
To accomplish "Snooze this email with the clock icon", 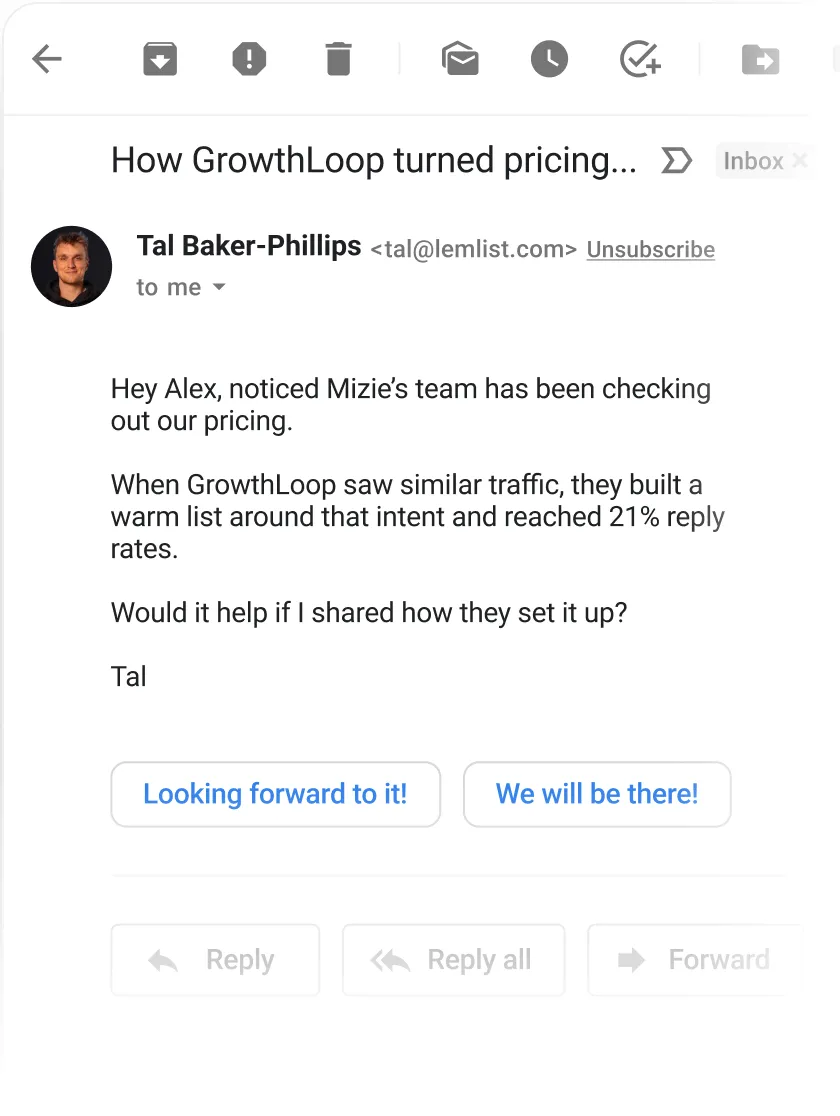I will (x=549, y=60).
